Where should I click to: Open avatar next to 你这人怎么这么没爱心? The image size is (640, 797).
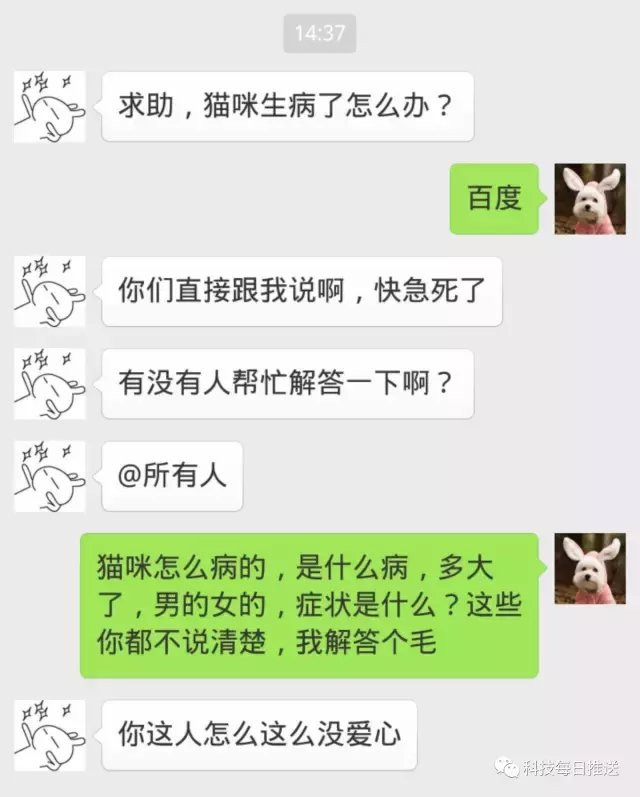point(50,735)
